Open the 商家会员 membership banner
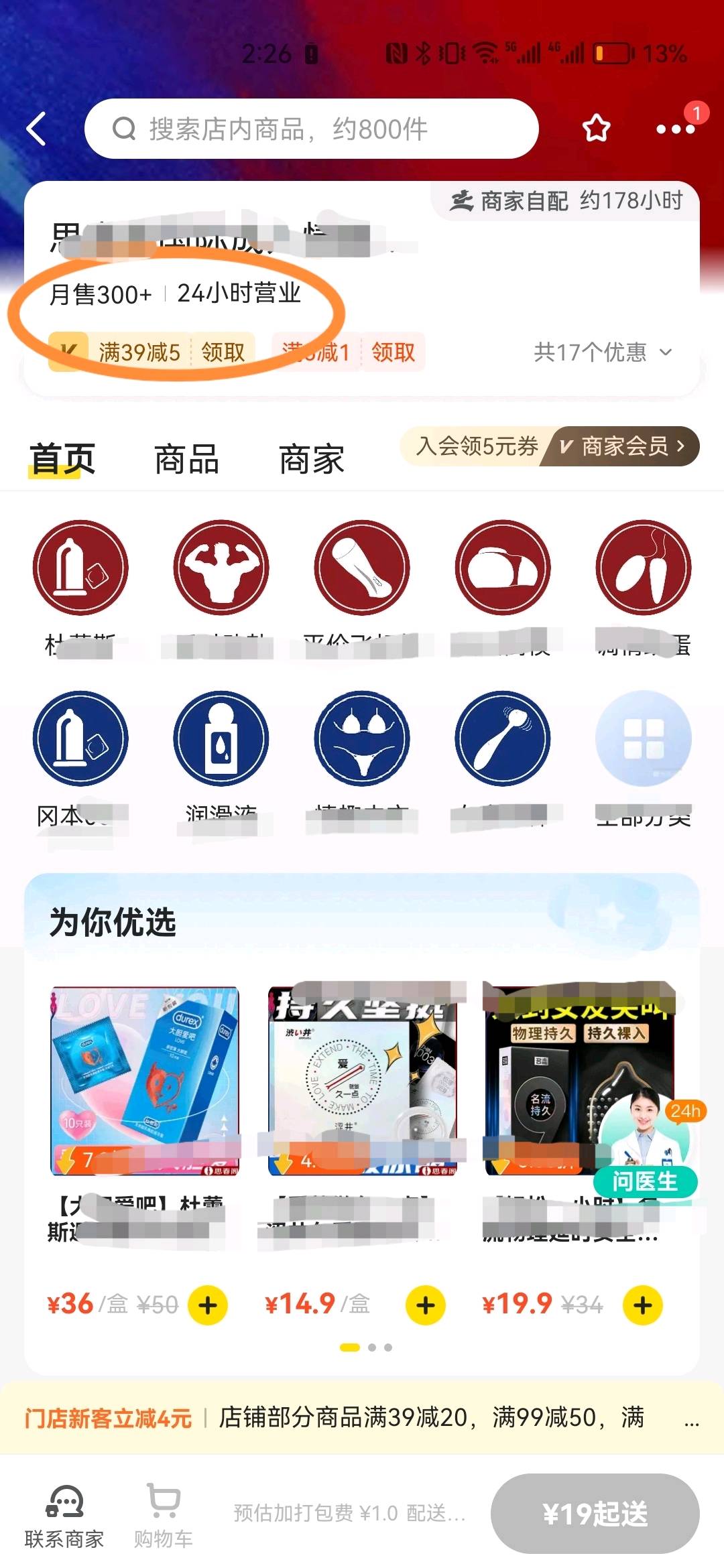724x1568 pixels. point(623,446)
